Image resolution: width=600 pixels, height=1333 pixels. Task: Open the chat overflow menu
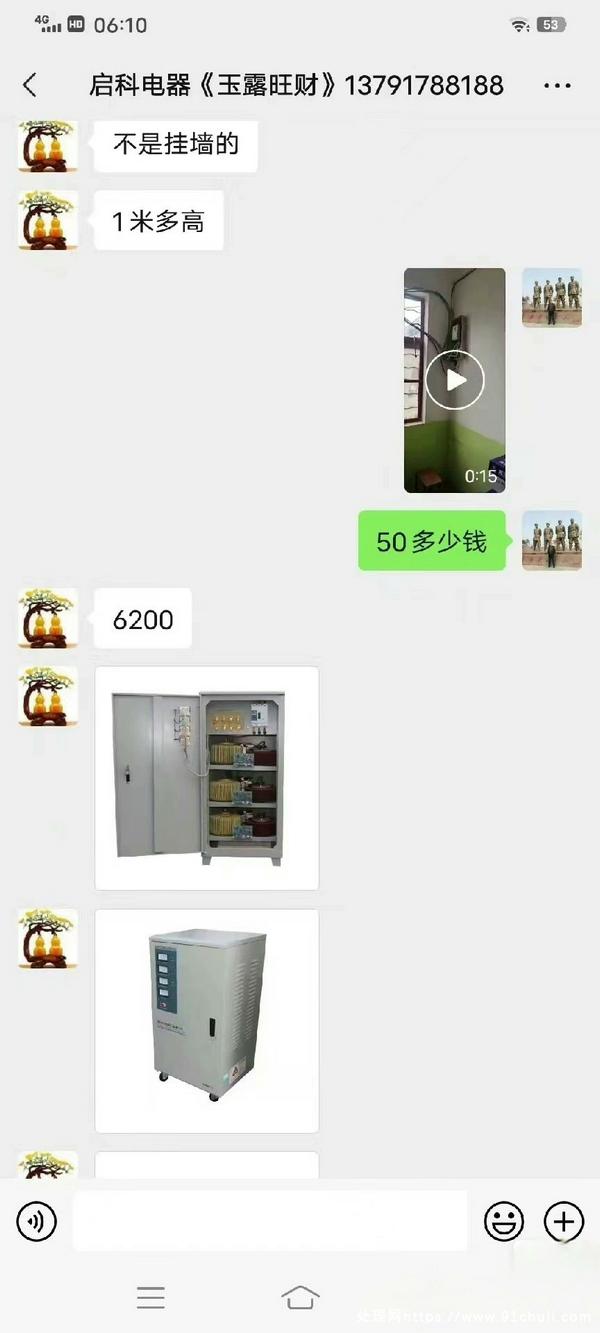point(557,86)
